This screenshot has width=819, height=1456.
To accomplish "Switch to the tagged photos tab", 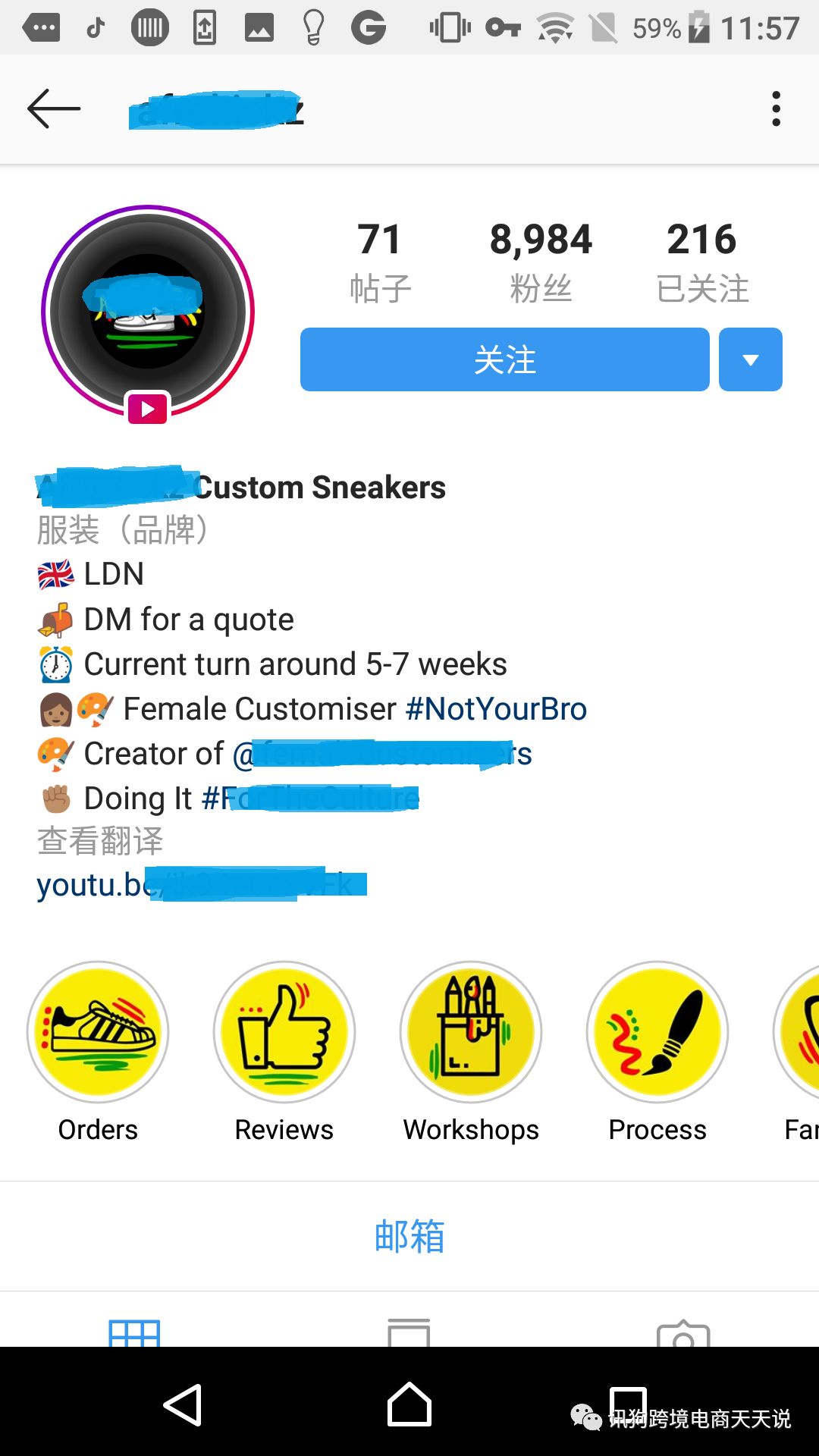I will pyautogui.click(x=682, y=1333).
